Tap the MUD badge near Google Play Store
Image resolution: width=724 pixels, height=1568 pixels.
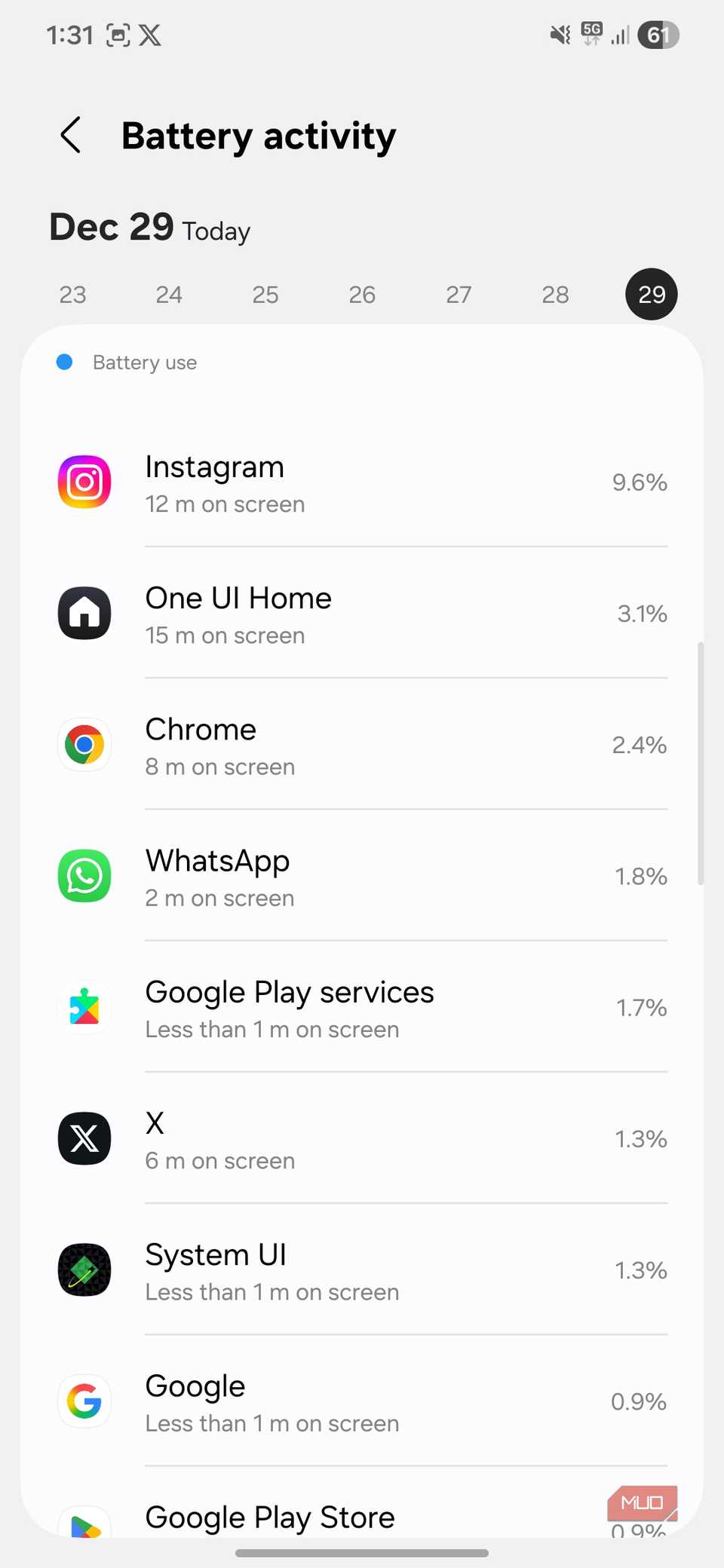pos(642,1502)
